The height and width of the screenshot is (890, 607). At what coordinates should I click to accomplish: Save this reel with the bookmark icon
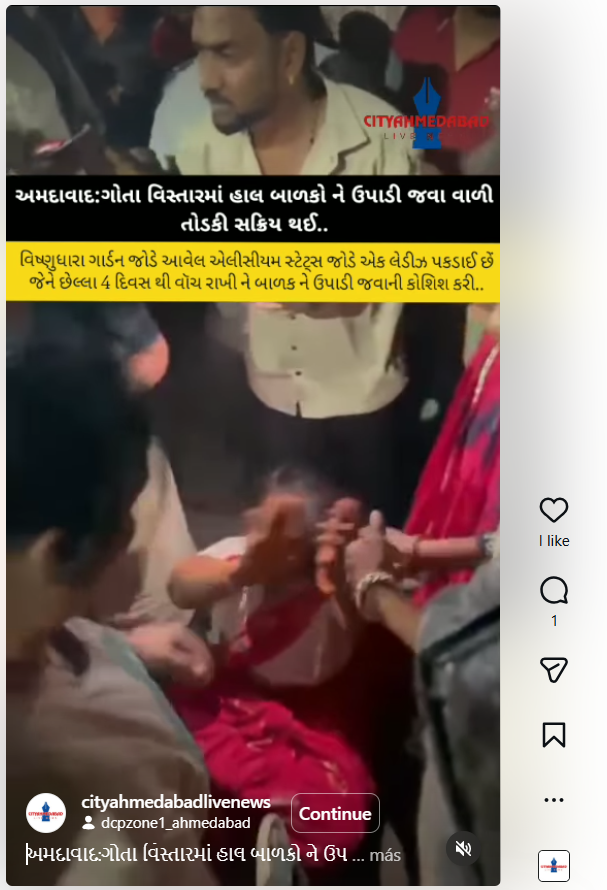point(554,736)
